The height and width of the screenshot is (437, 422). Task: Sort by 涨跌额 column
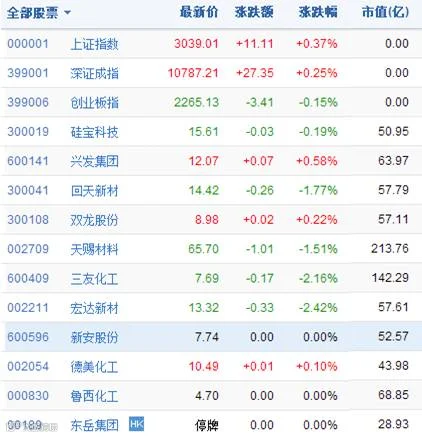click(254, 12)
